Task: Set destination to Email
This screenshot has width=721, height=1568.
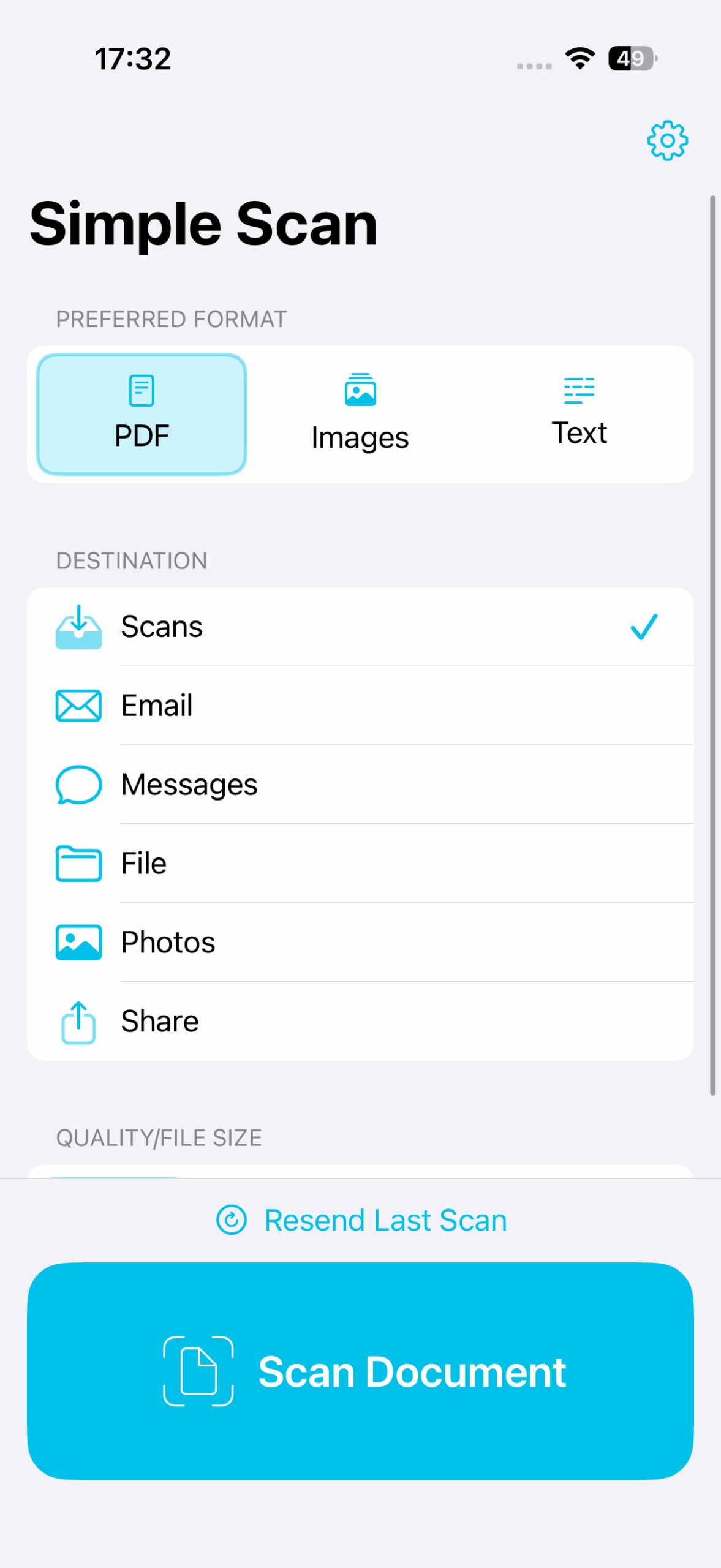Action: point(360,706)
